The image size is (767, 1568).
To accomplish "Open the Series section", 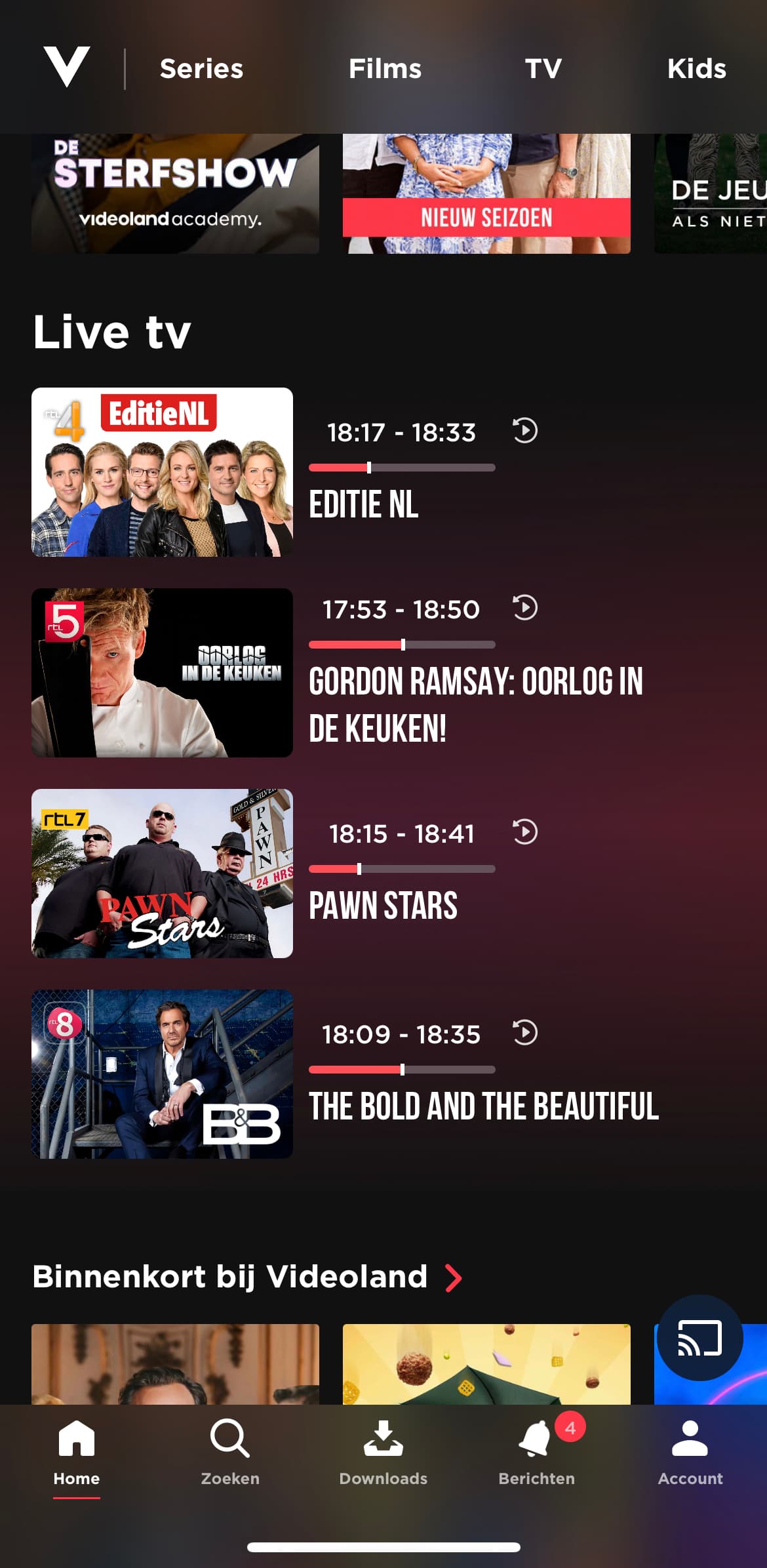I will click(x=201, y=68).
